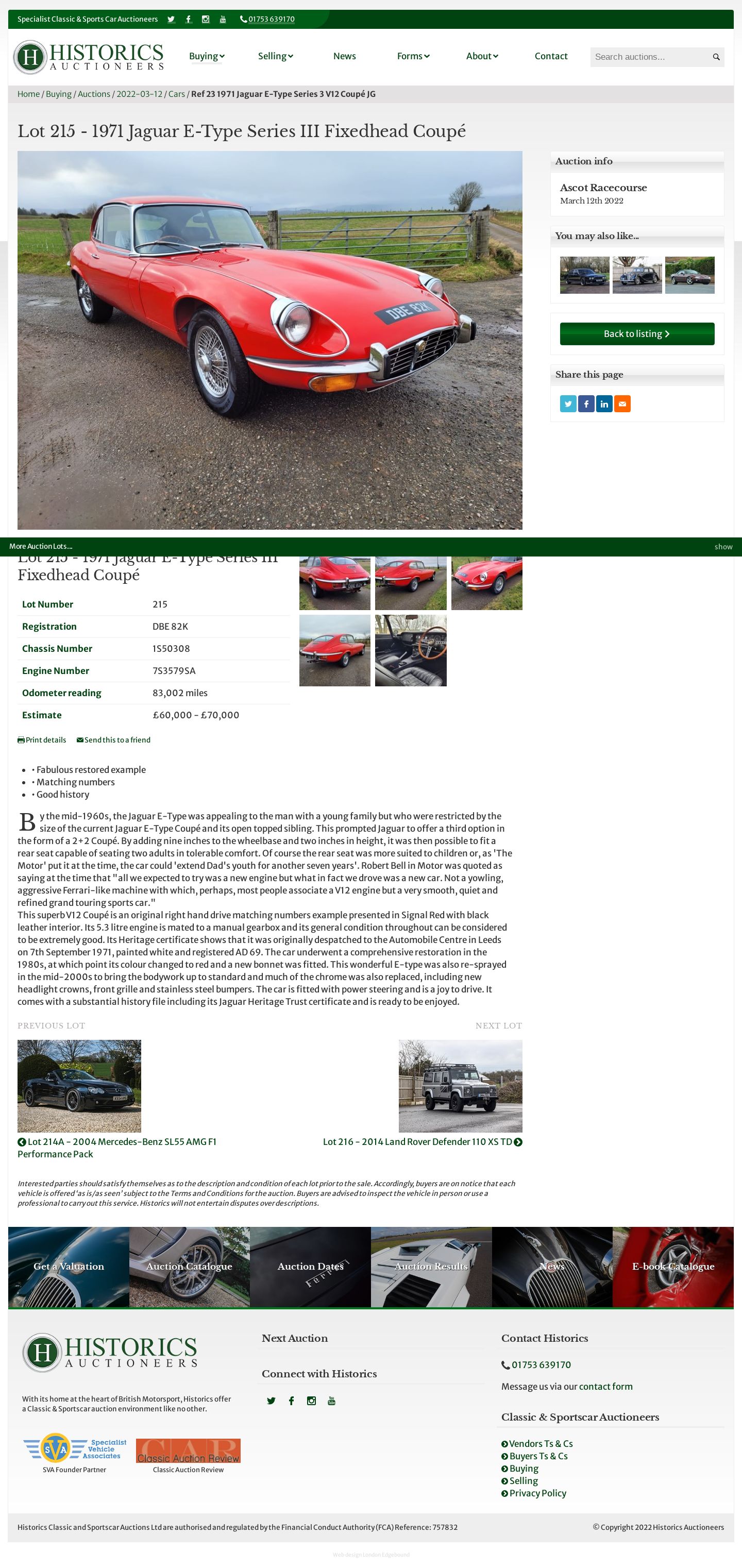Open the interior dashboard photo thumbnail
The height and width of the screenshot is (1568, 742).
coord(411,650)
